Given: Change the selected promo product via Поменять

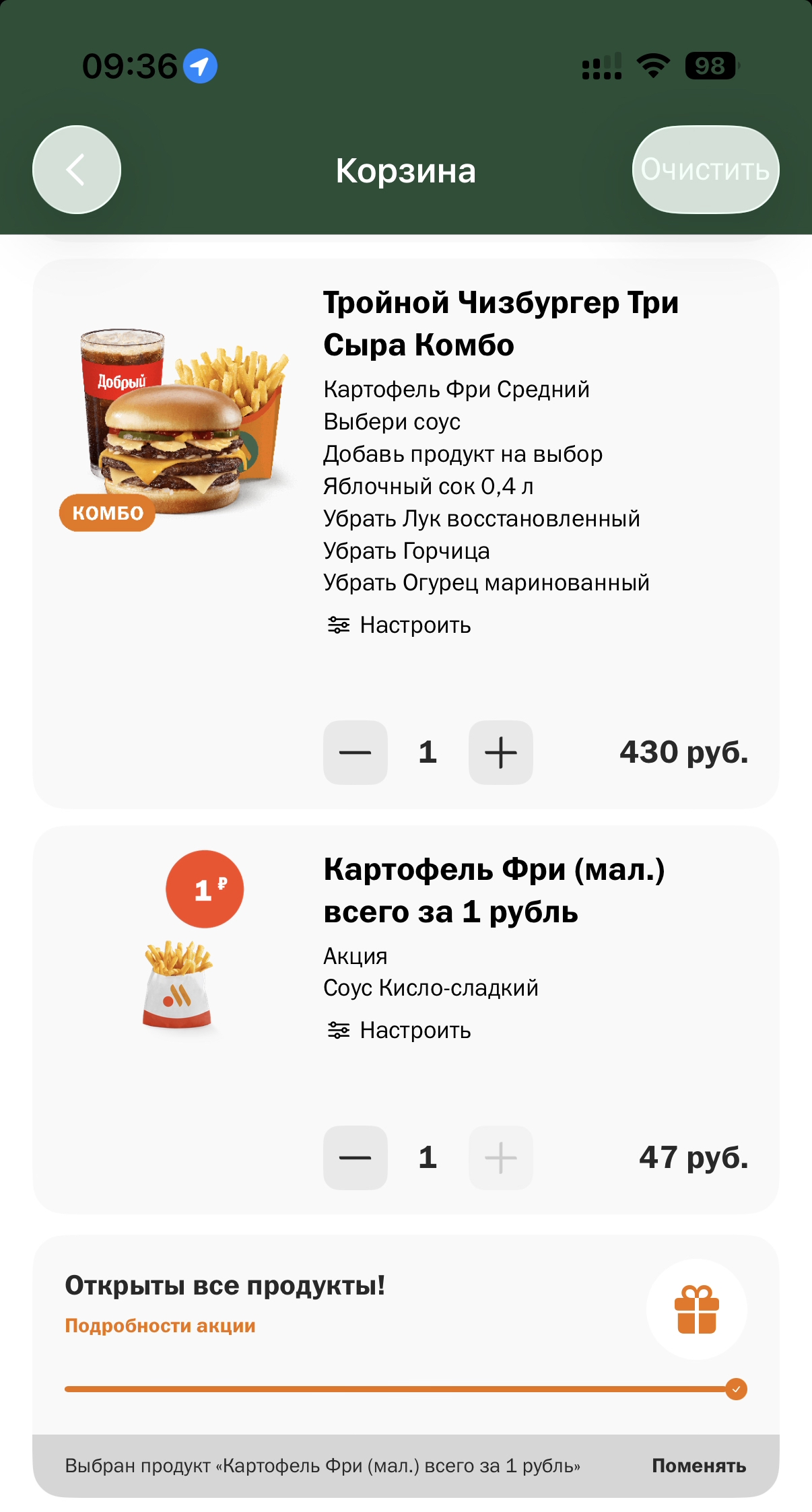Looking at the screenshot, I should pyautogui.click(x=699, y=1466).
